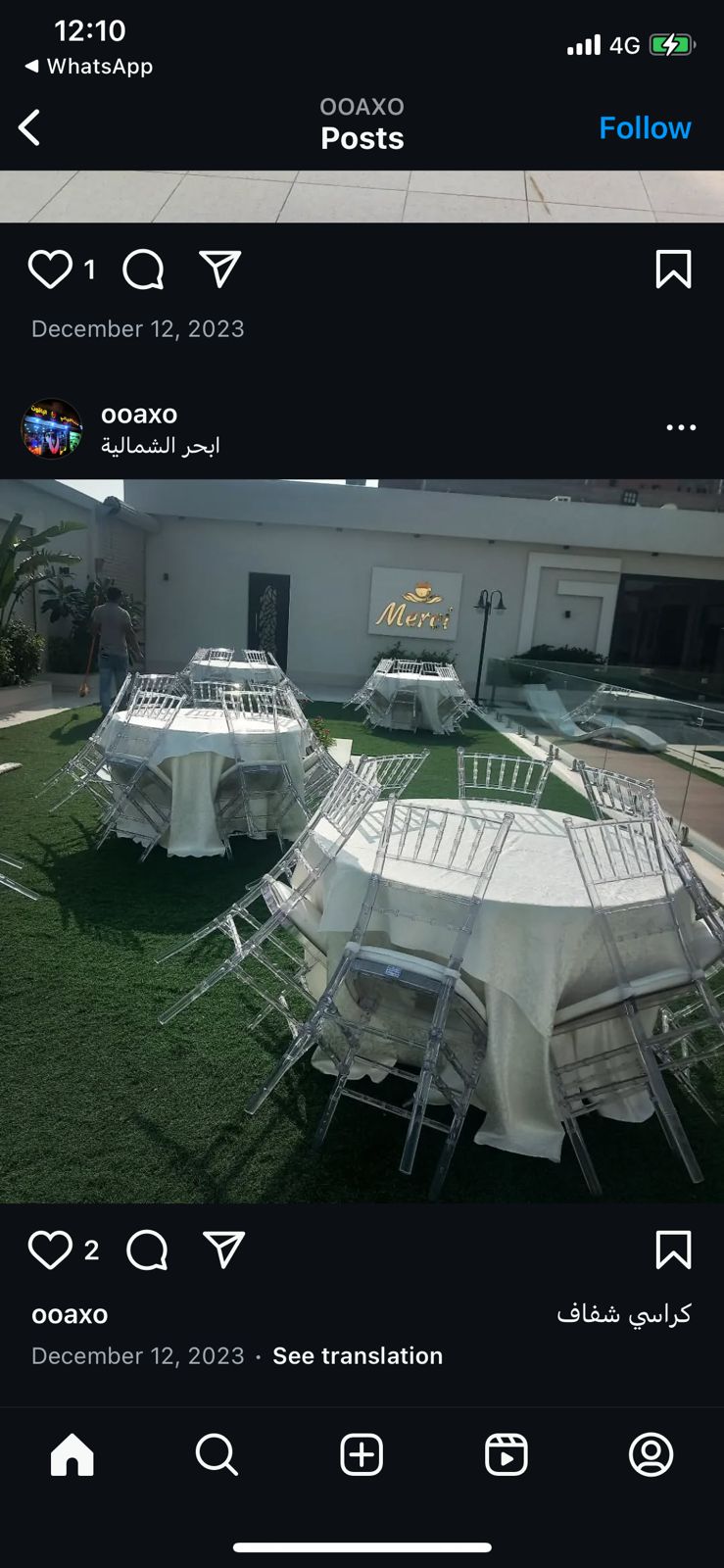The height and width of the screenshot is (1568, 724).
Task: Bookmark the upper post
Action: coord(673,270)
